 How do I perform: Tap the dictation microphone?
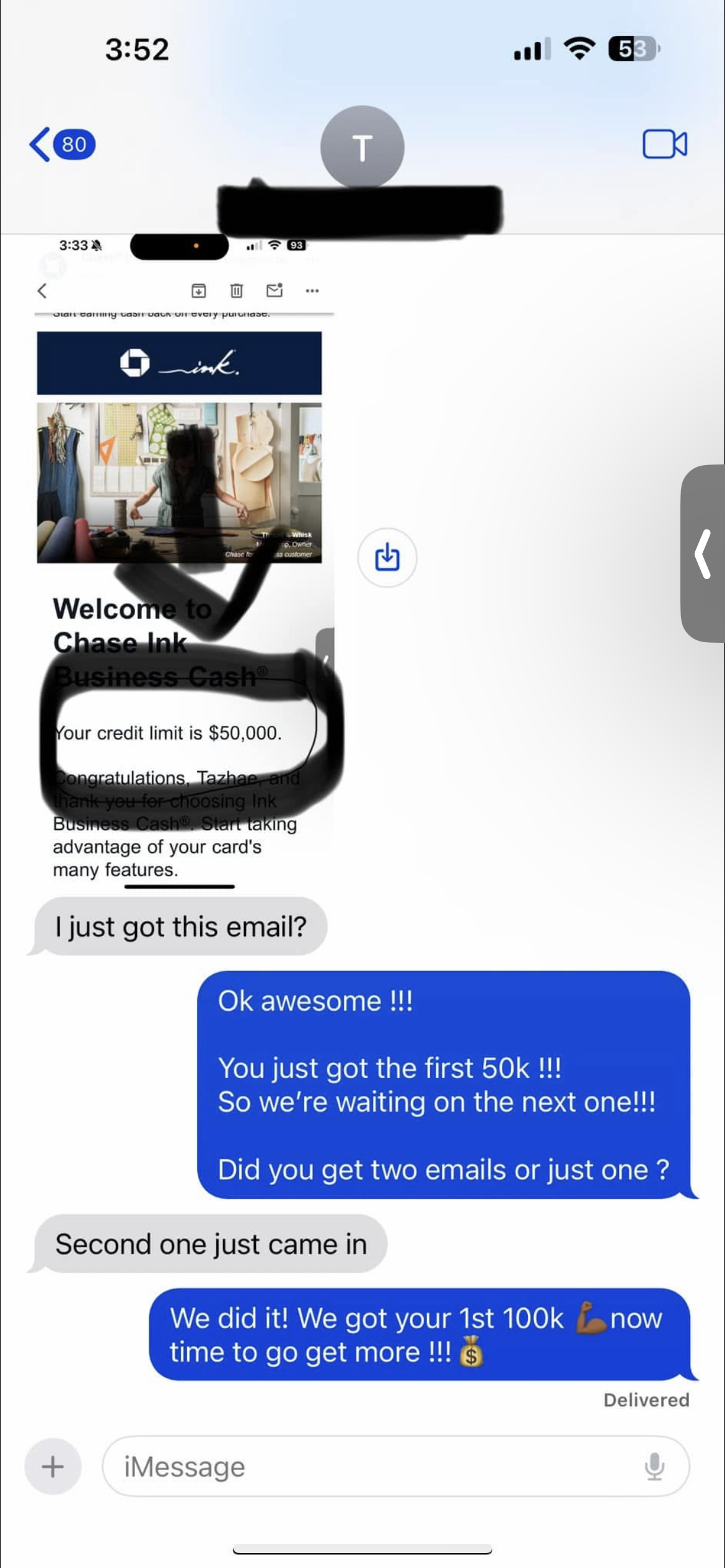654,1466
